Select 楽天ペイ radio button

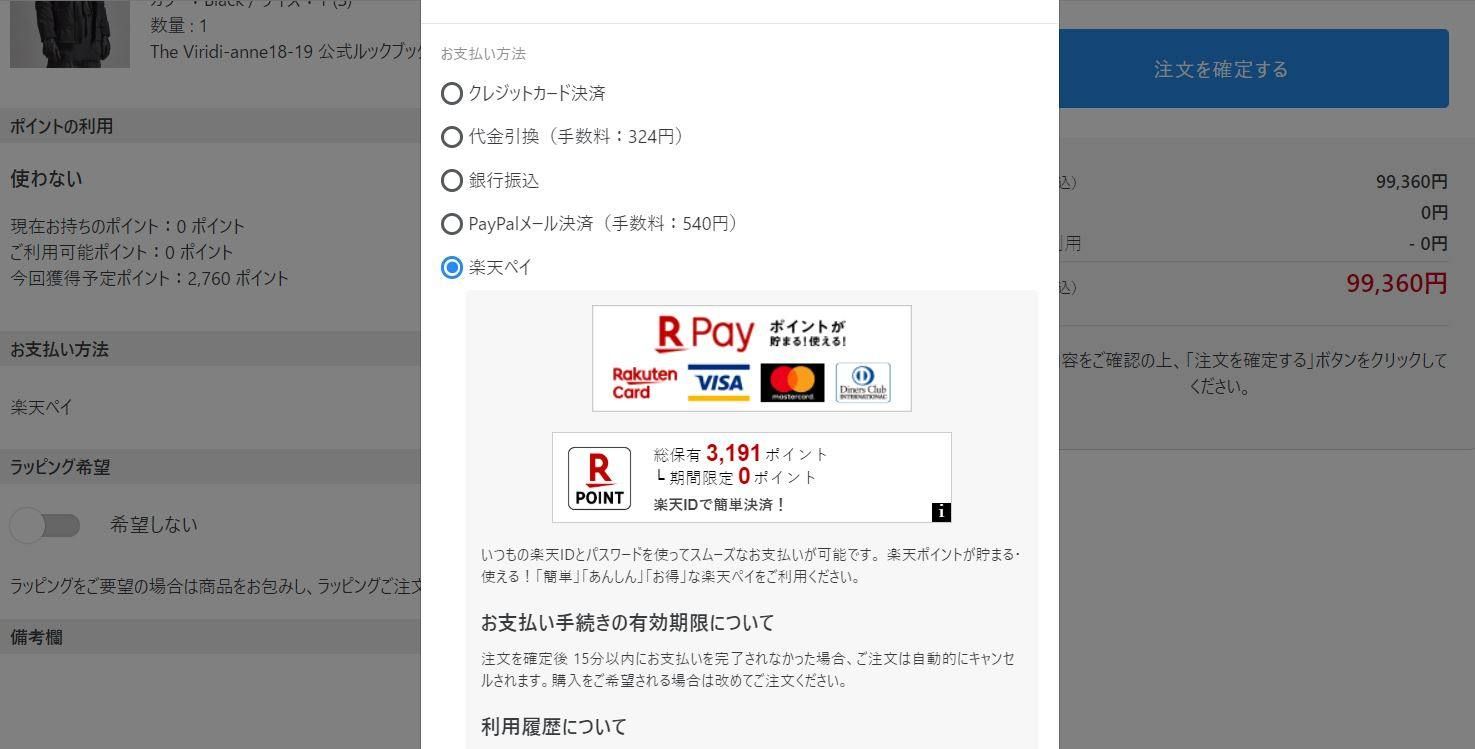pos(452,267)
